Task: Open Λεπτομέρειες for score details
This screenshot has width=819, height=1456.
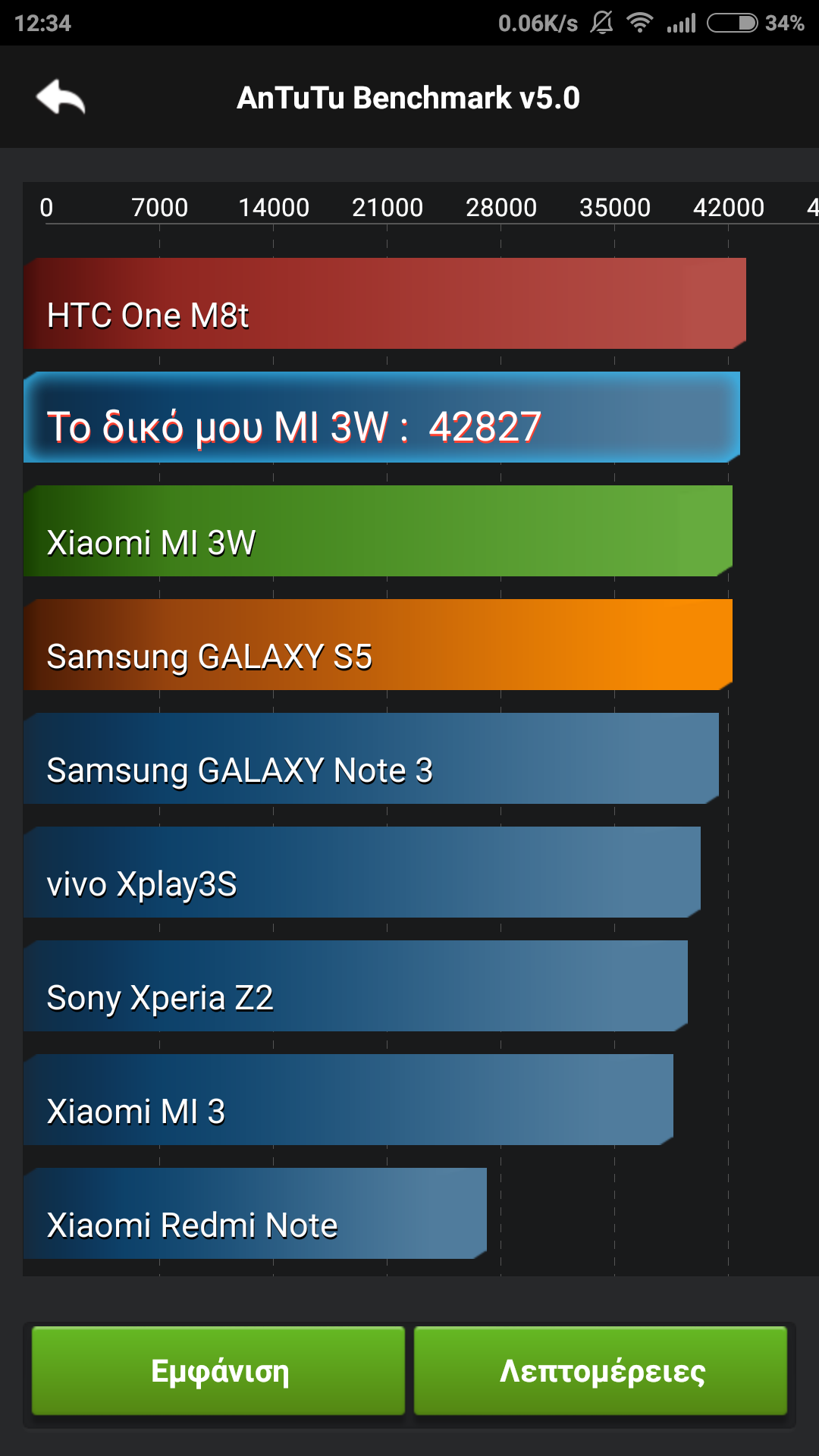Action: coord(601,1370)
